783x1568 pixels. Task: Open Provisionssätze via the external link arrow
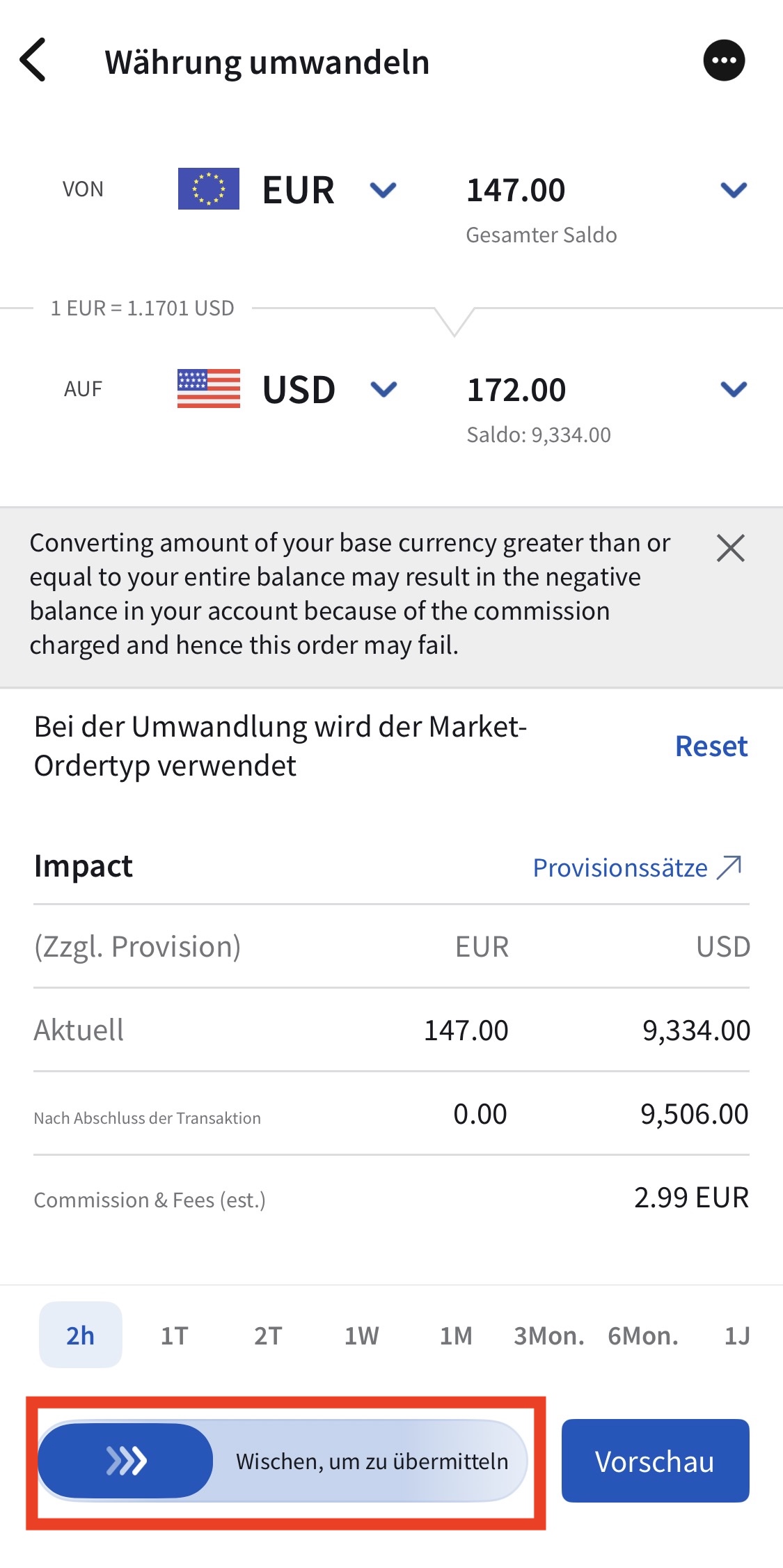coord(729,868)
